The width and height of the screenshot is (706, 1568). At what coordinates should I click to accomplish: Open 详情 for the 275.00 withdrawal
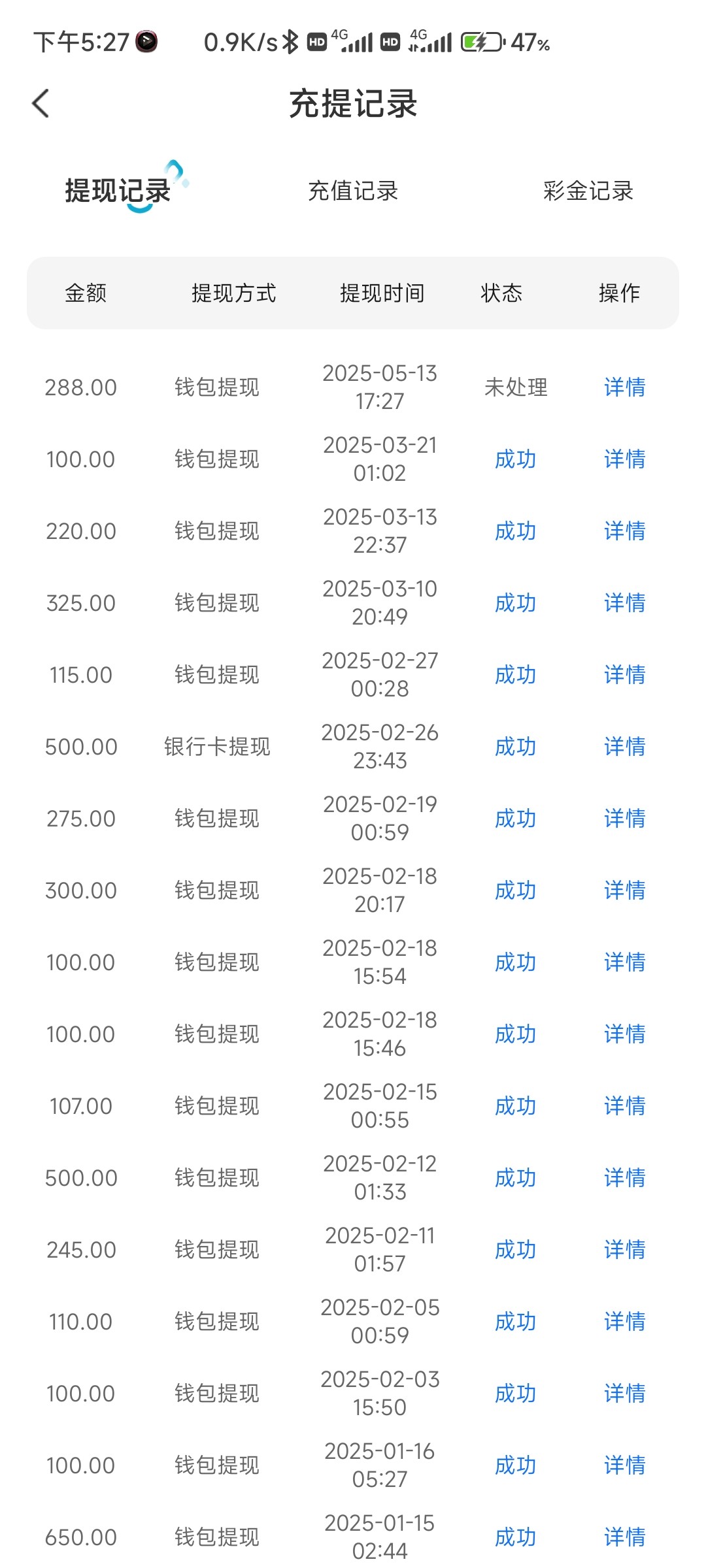tap(624, 819)
